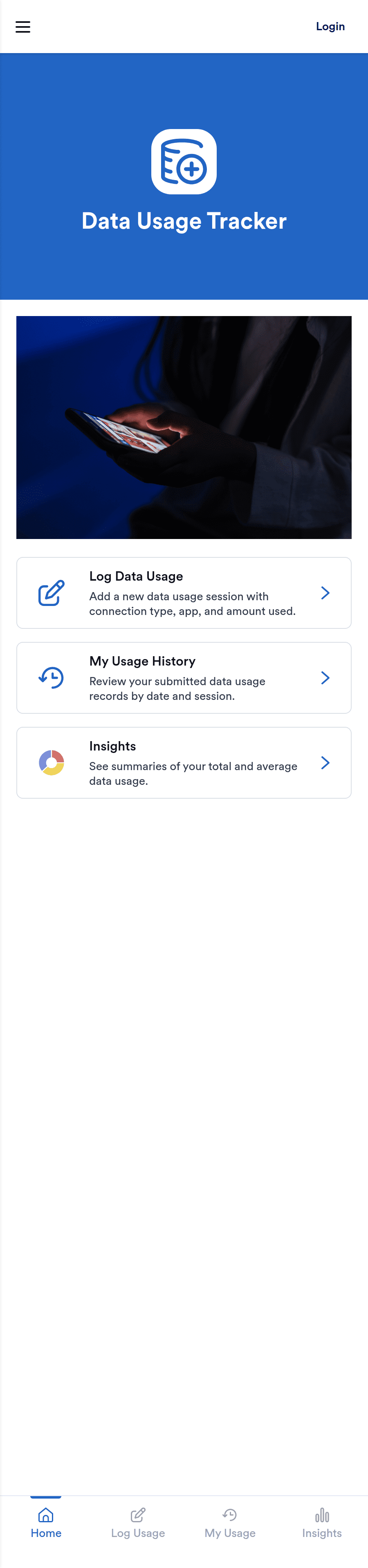Tap the Login link

point(330,27)
